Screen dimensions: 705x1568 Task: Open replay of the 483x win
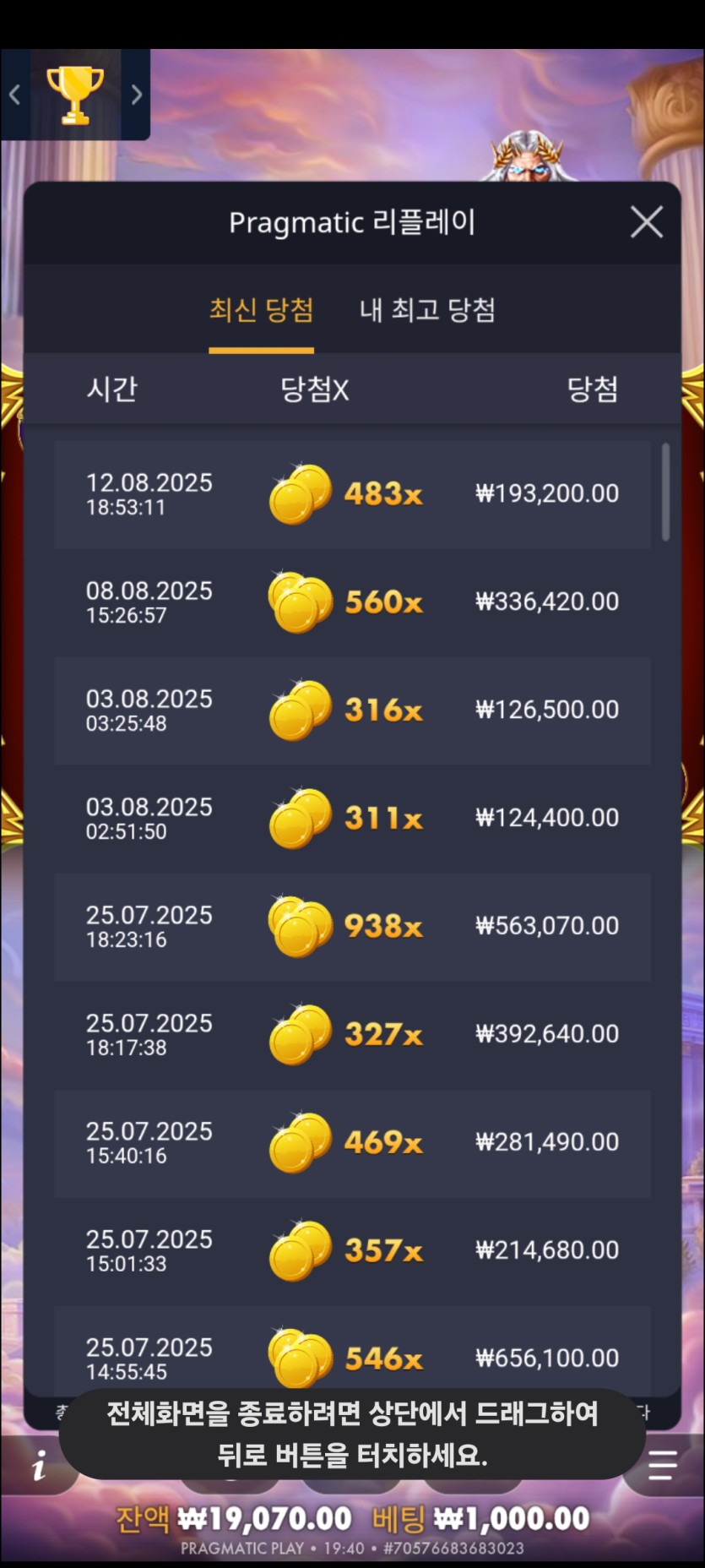[352, 494]
